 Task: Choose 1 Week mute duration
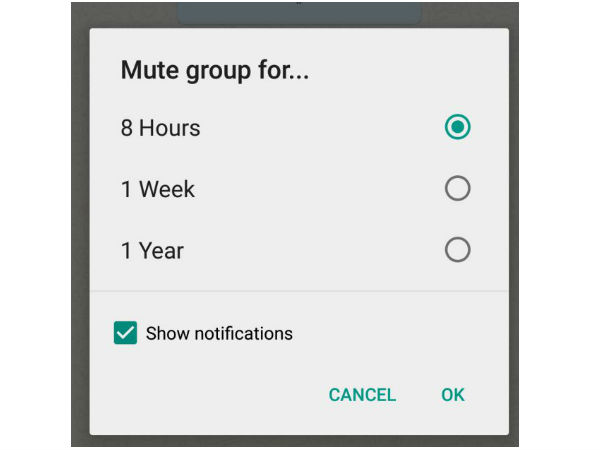(457, 189)
